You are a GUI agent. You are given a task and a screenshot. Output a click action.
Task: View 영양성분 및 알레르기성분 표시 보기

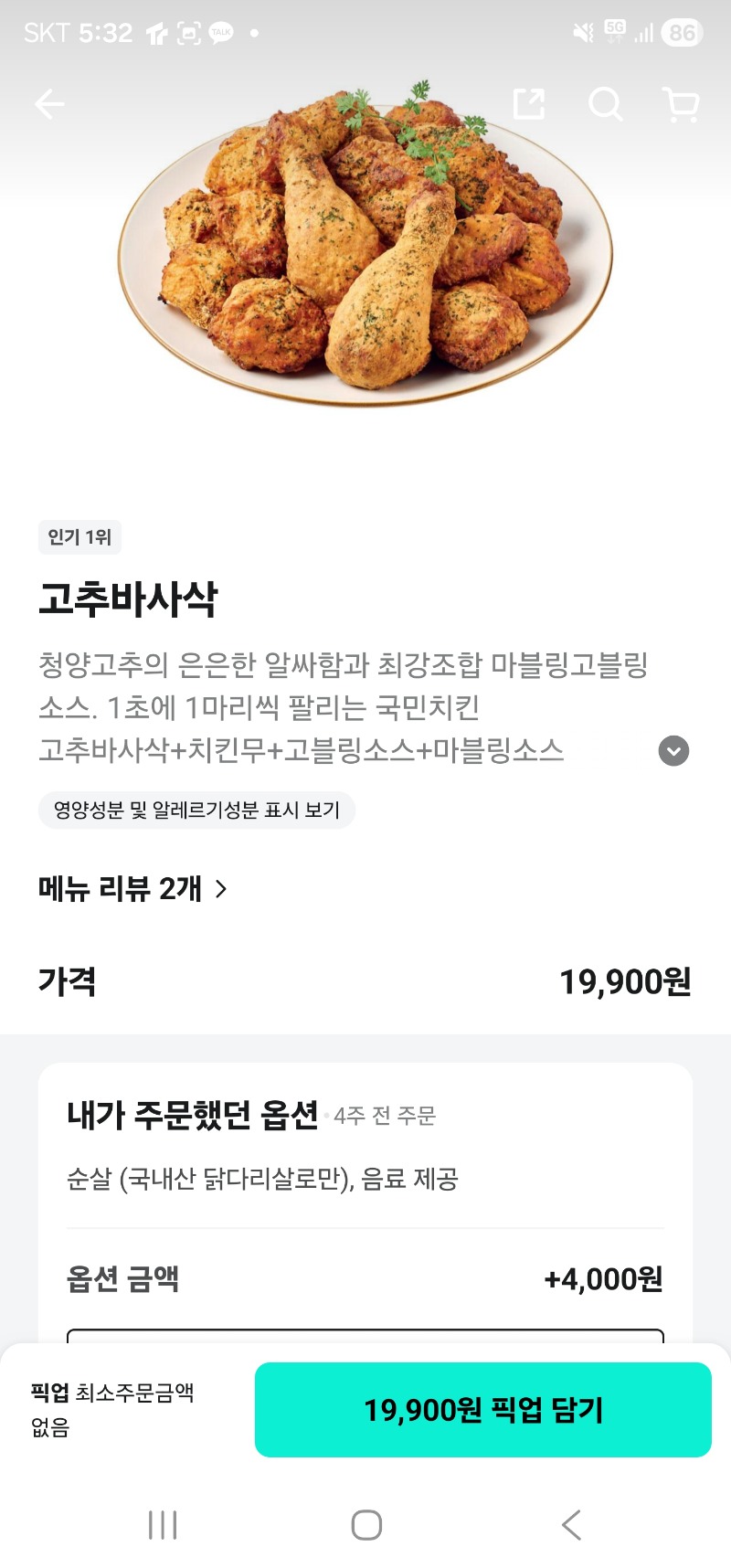tap(196, 810)
